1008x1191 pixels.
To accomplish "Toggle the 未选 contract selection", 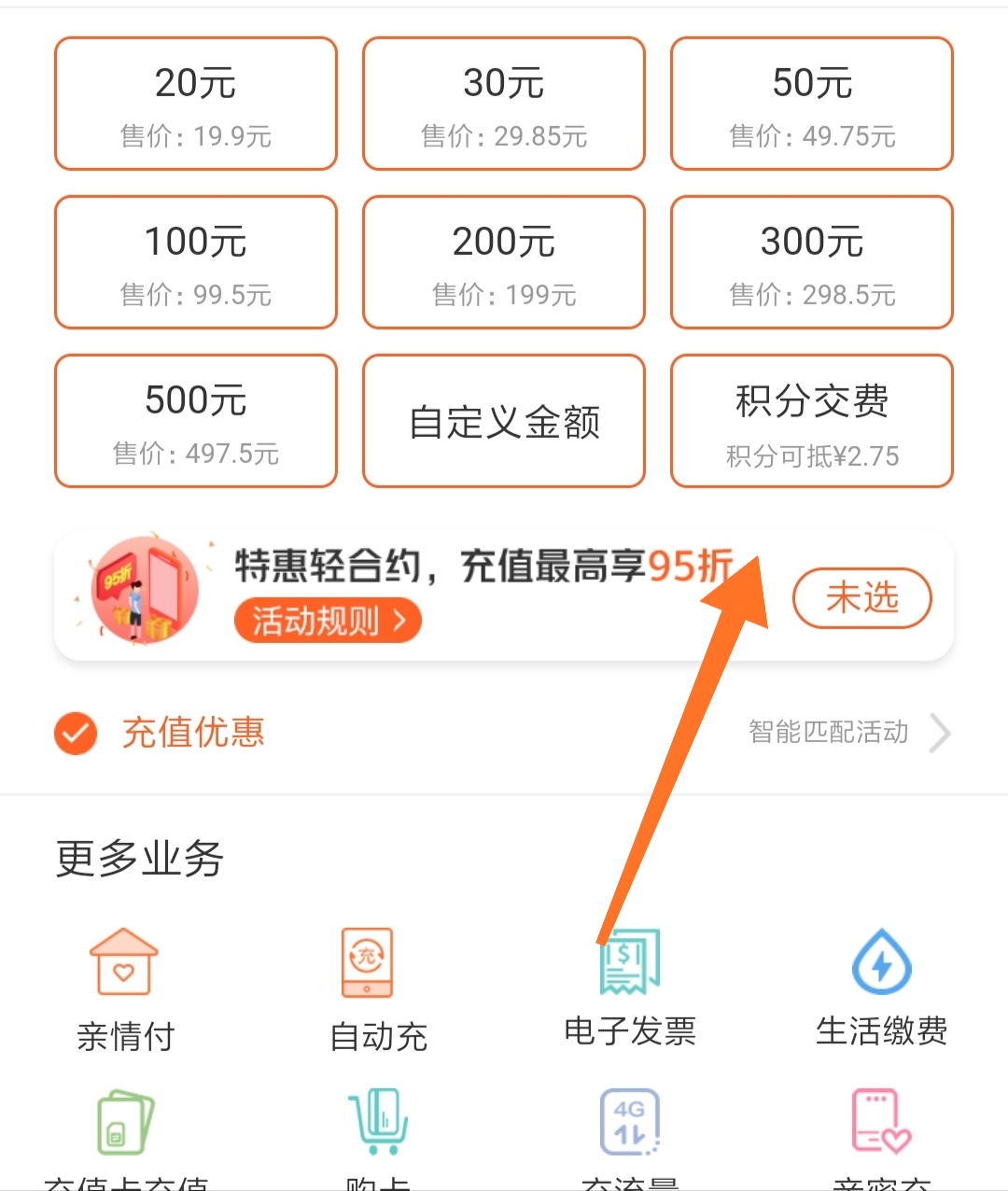I will point(861,599).
